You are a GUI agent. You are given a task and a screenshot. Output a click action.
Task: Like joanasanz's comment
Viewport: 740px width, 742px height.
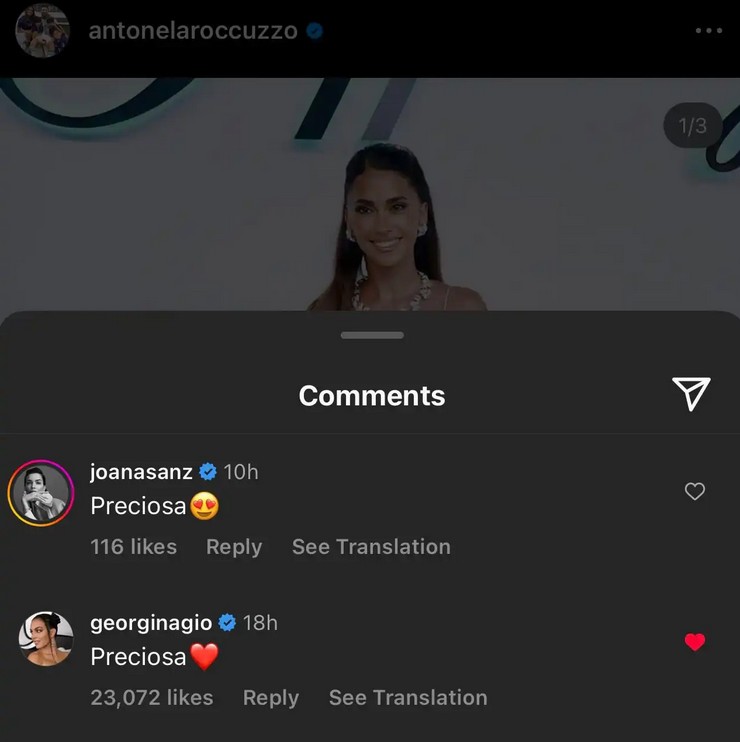[694, 491]
